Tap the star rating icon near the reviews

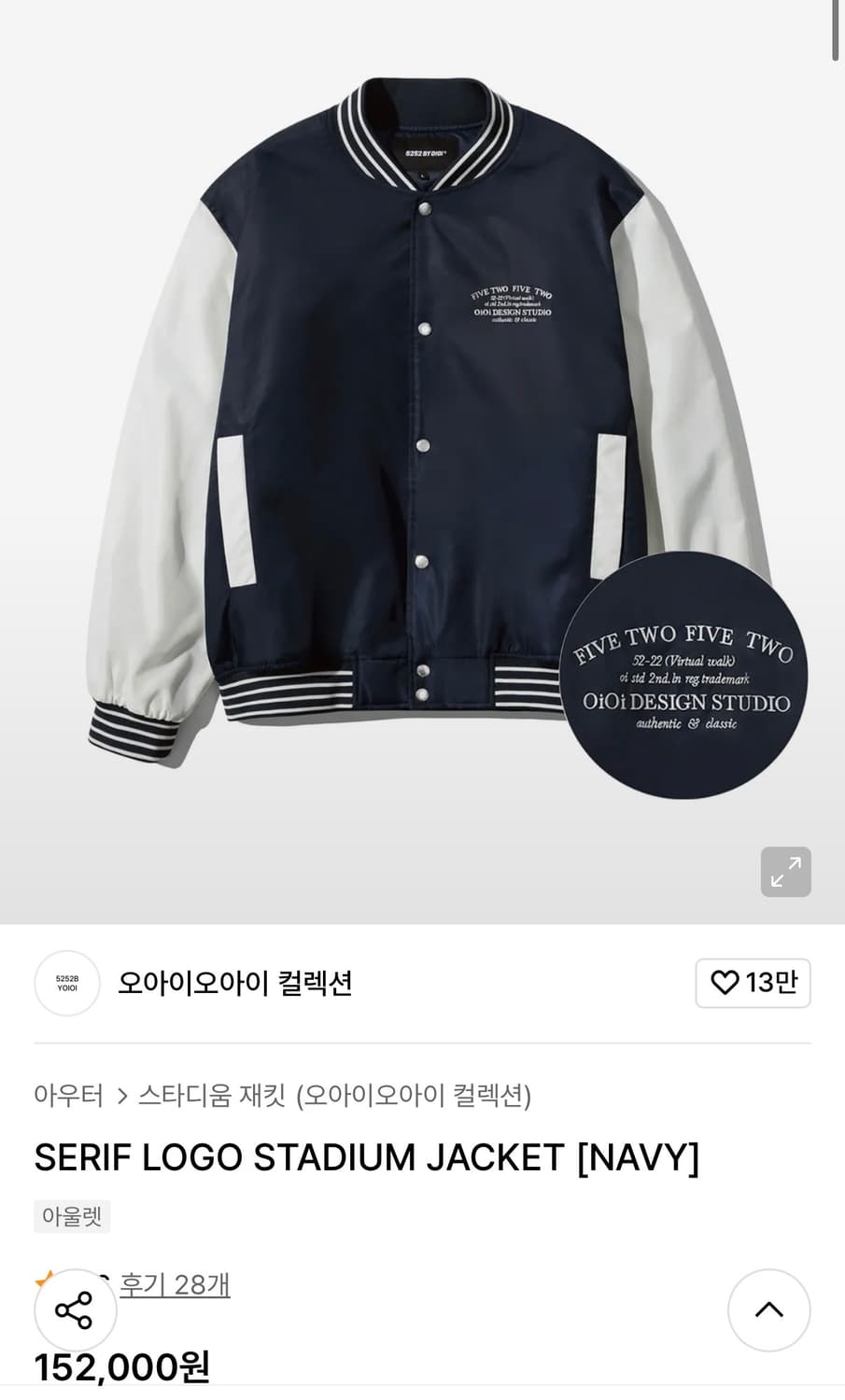tap(45, 1279)
